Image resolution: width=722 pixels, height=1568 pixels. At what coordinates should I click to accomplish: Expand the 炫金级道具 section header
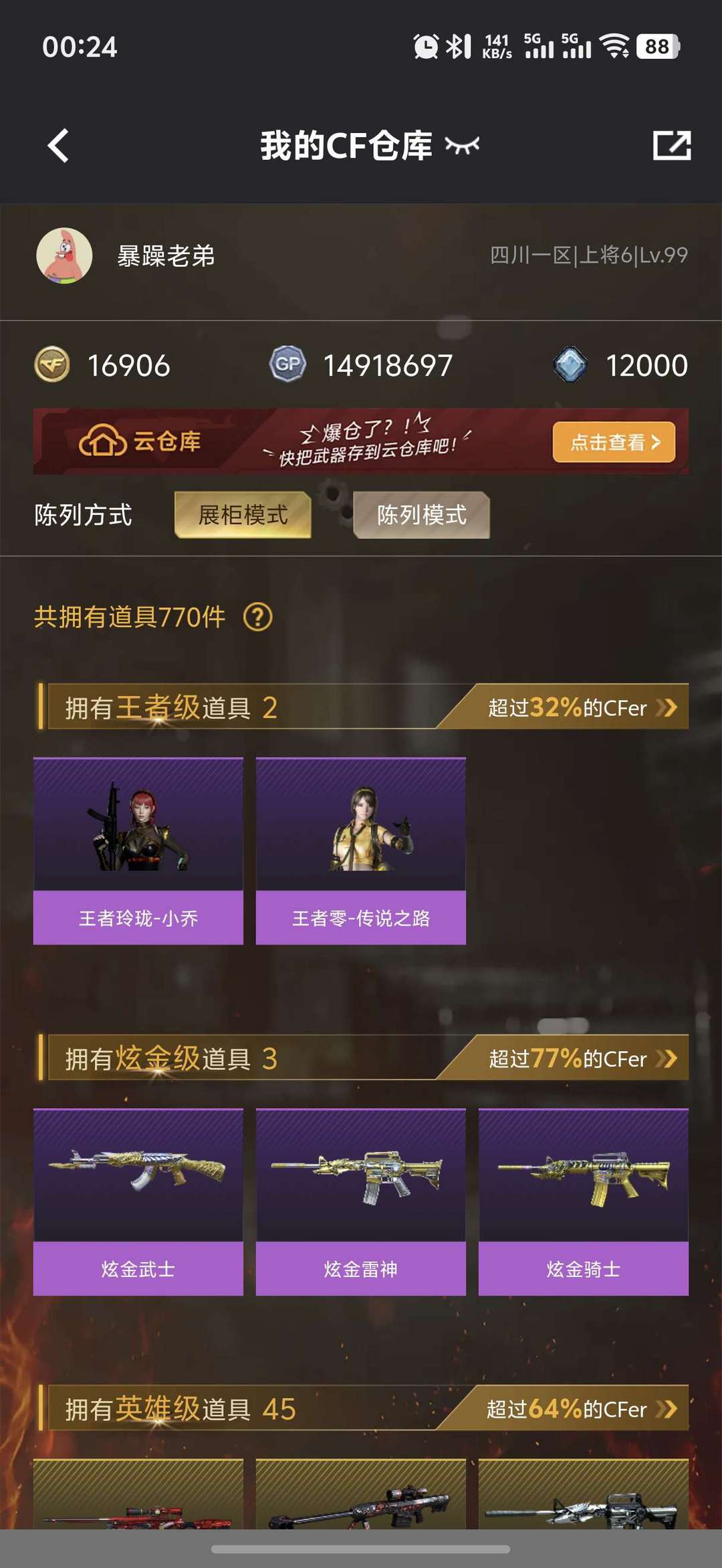pos(364,1058)
